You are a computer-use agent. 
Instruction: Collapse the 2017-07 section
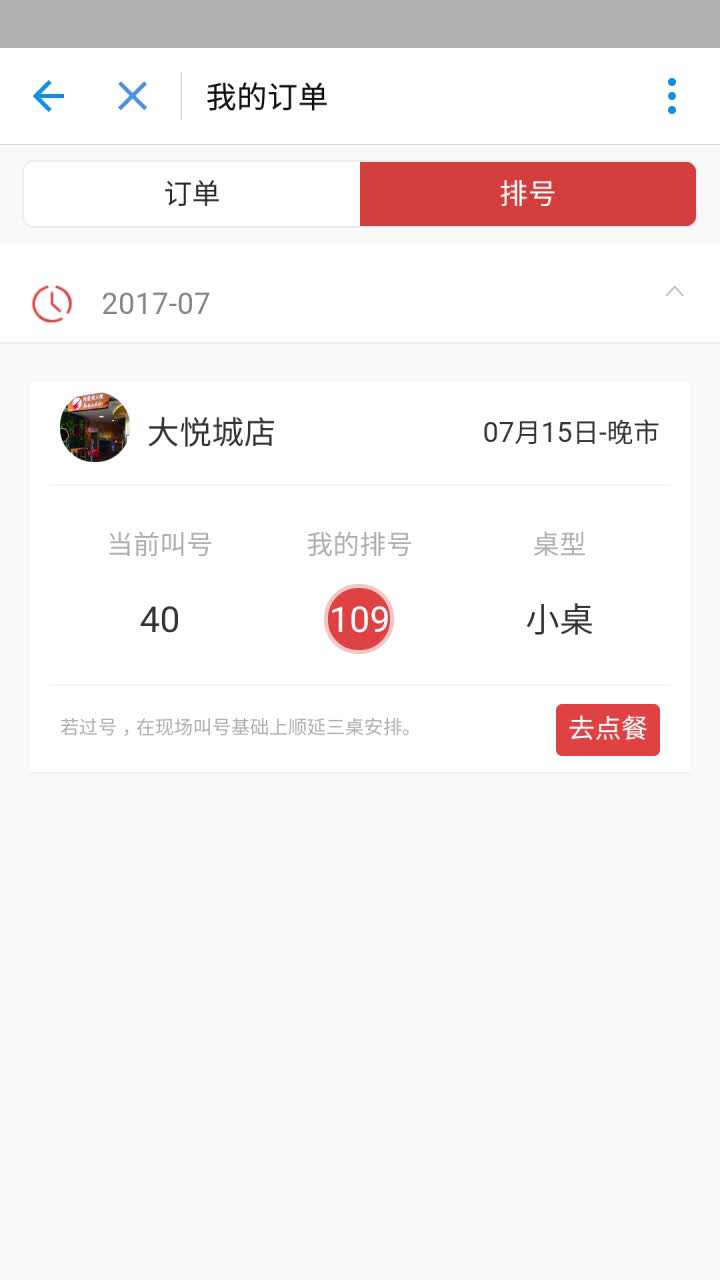(675, 292)
